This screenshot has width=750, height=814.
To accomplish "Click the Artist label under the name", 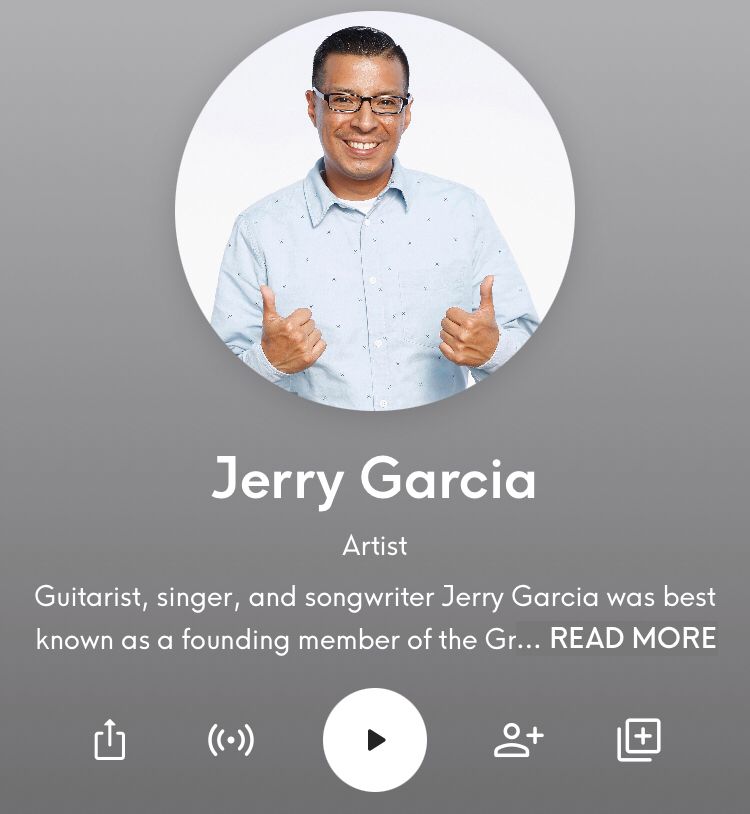I will click(375, 545).
